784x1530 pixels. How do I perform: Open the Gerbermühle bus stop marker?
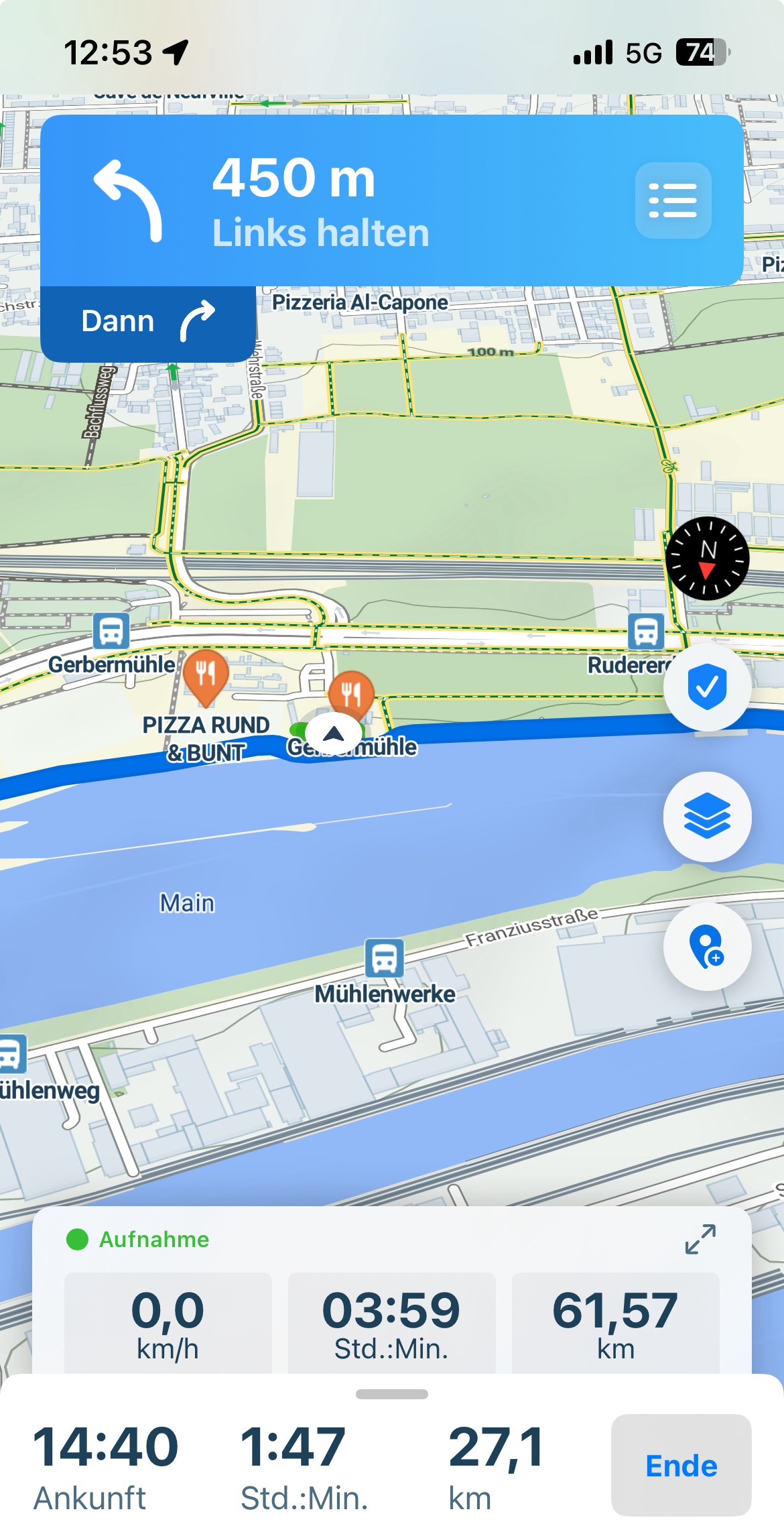point(111,632)
